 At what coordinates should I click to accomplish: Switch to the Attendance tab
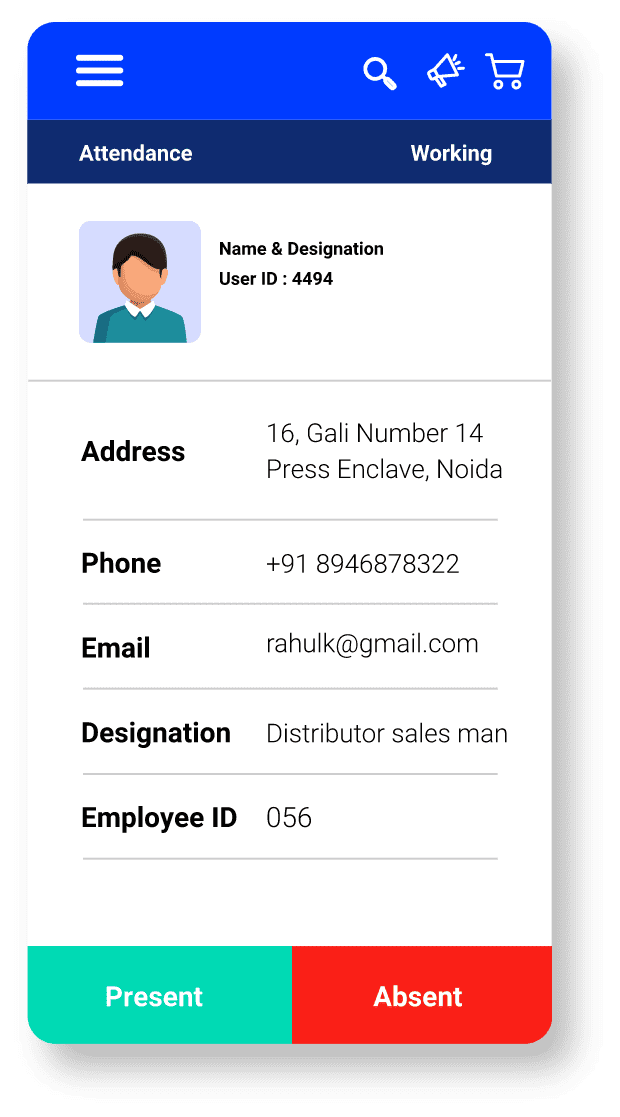[135, 153]
